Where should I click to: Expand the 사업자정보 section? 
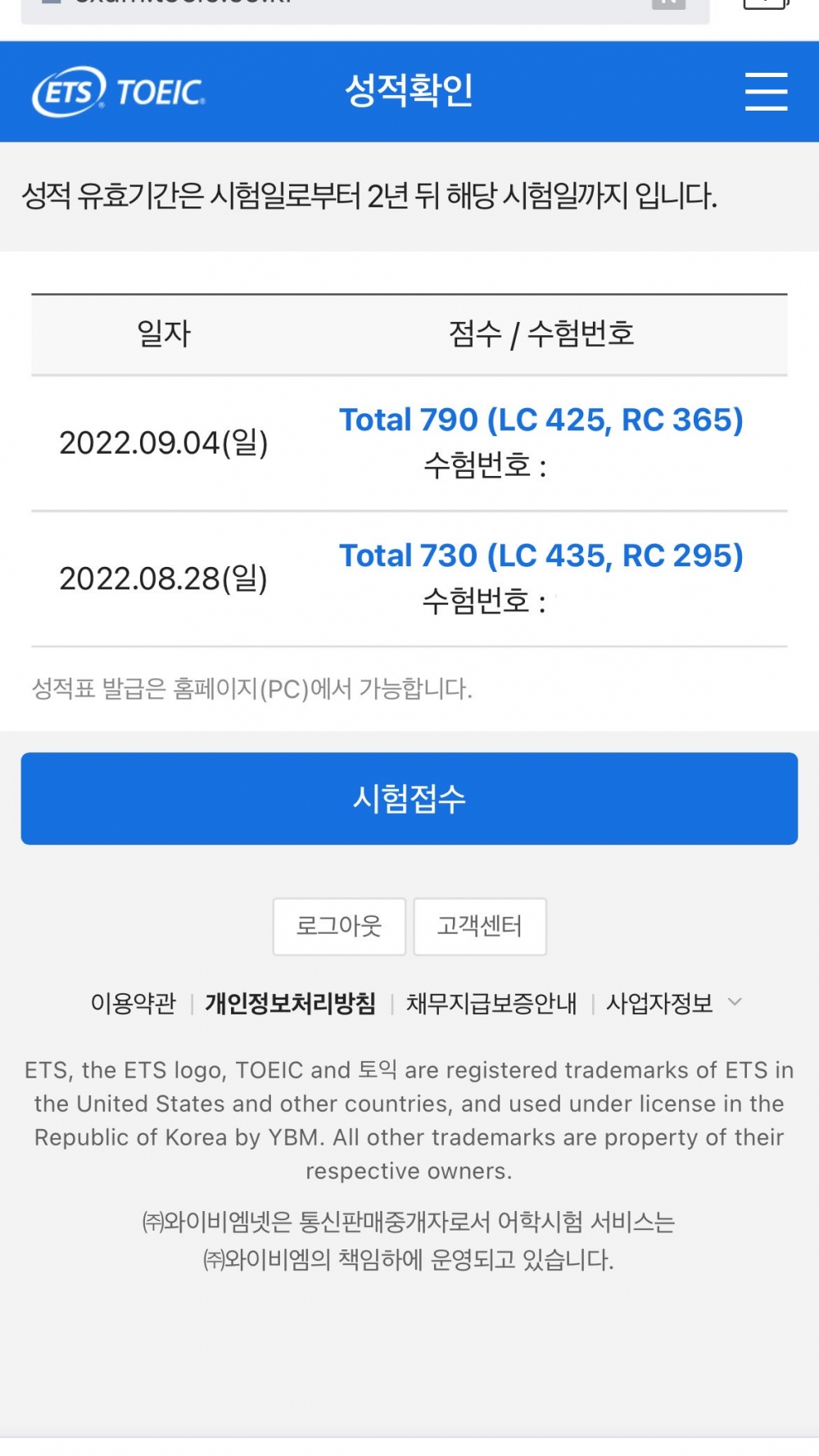673,1003
